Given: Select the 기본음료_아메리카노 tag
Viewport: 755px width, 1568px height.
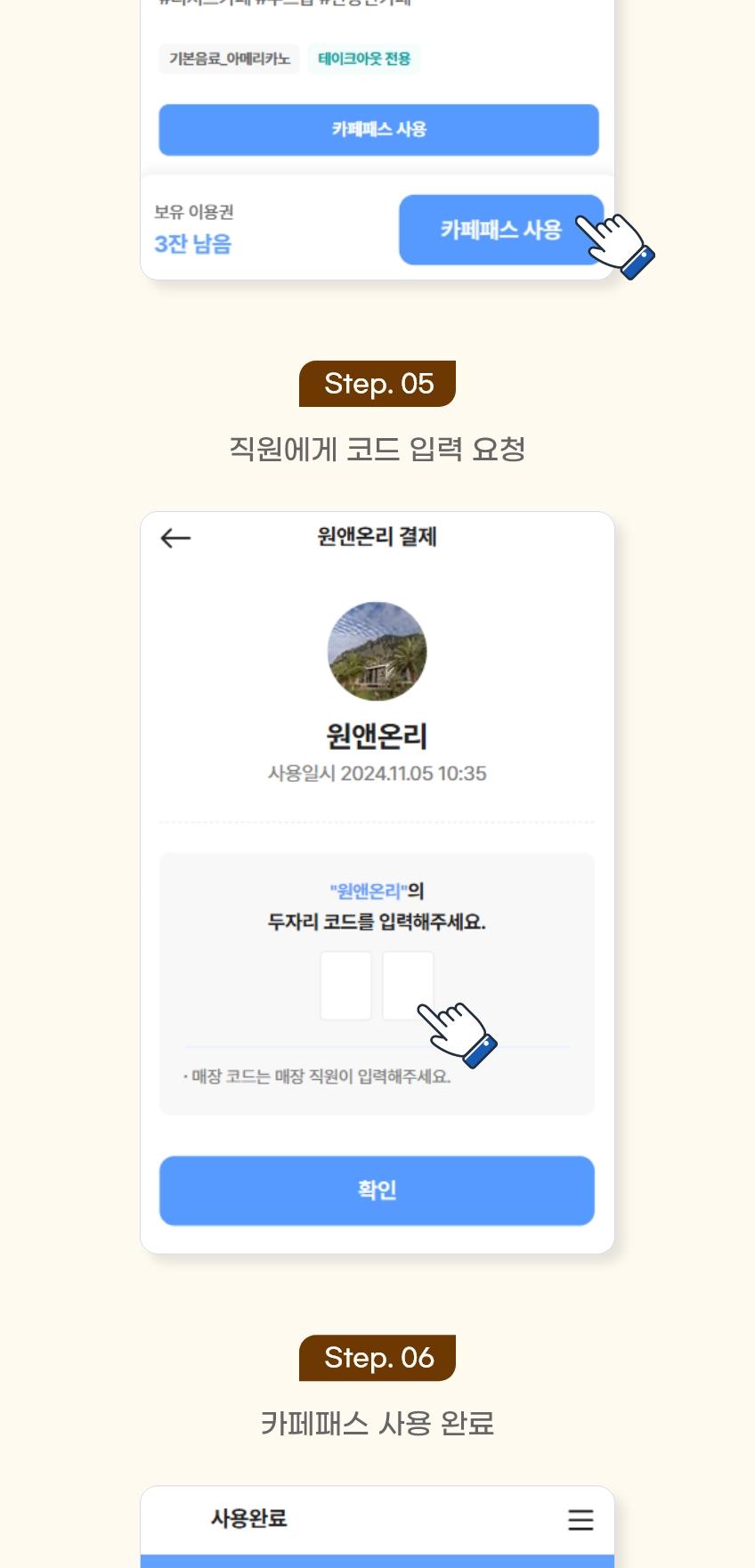Looking at the screenshot, I should (x=229, y=59).
